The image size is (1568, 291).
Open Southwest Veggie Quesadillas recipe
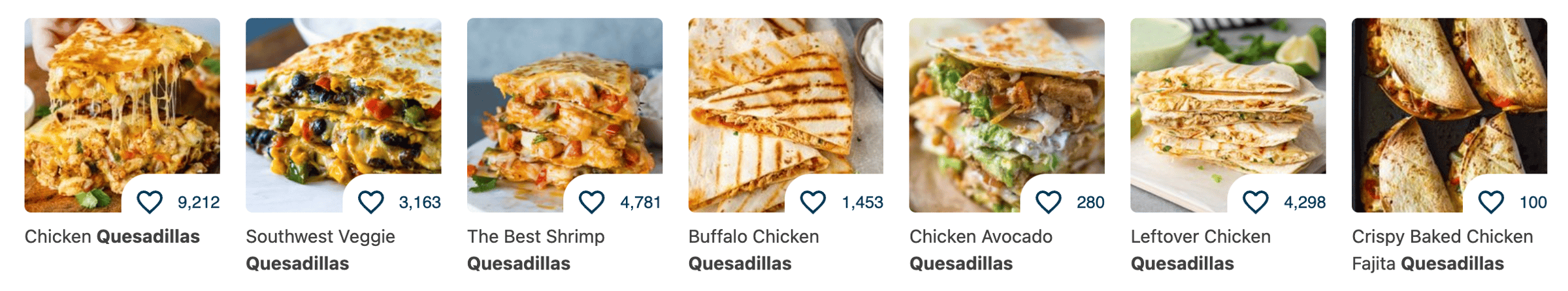(343, 98)
